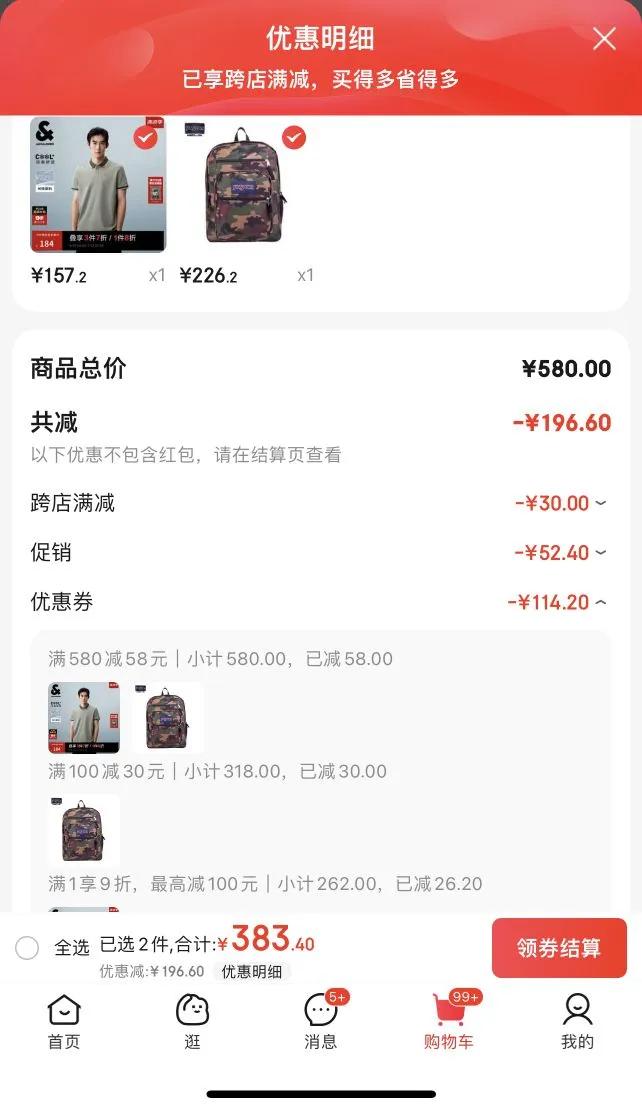Collapse the 优惠券 coupon details
The width and height of the screenshot is (642, 1110).
point(600,602)
